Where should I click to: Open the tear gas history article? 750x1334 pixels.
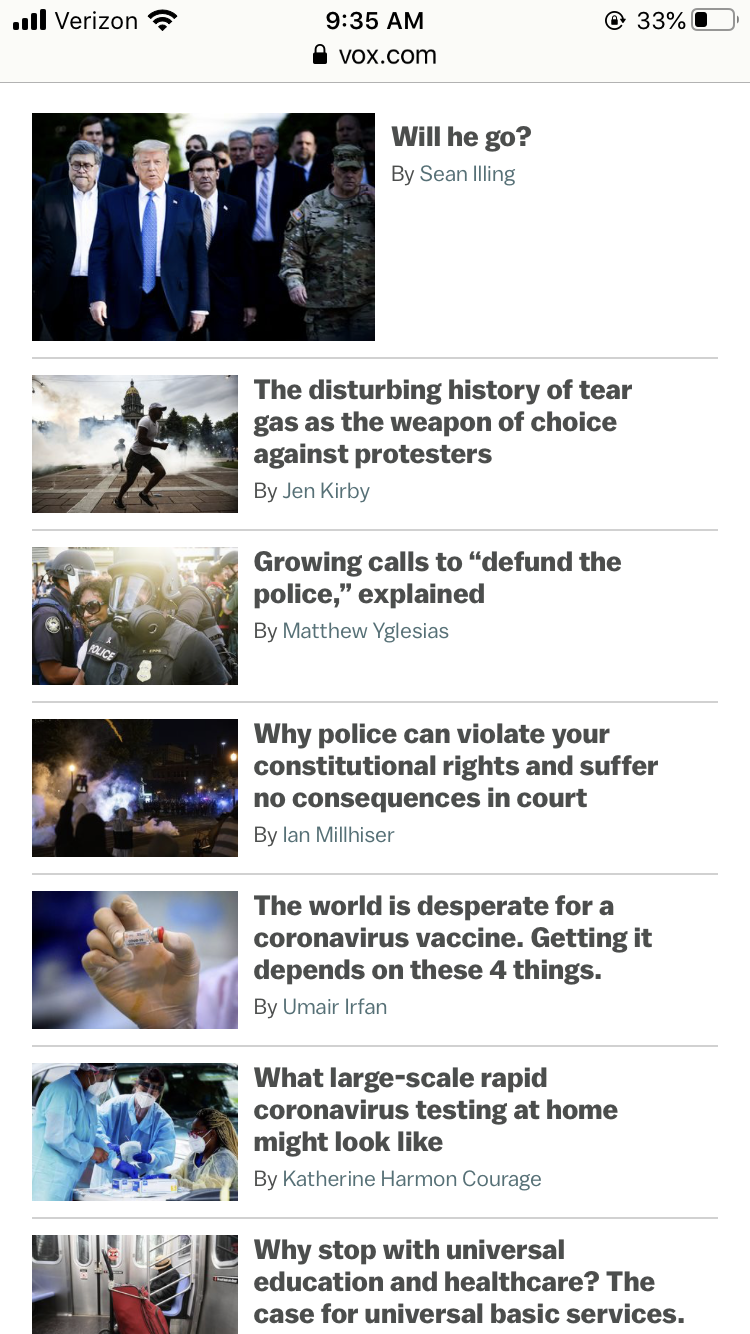pos(442,421)
